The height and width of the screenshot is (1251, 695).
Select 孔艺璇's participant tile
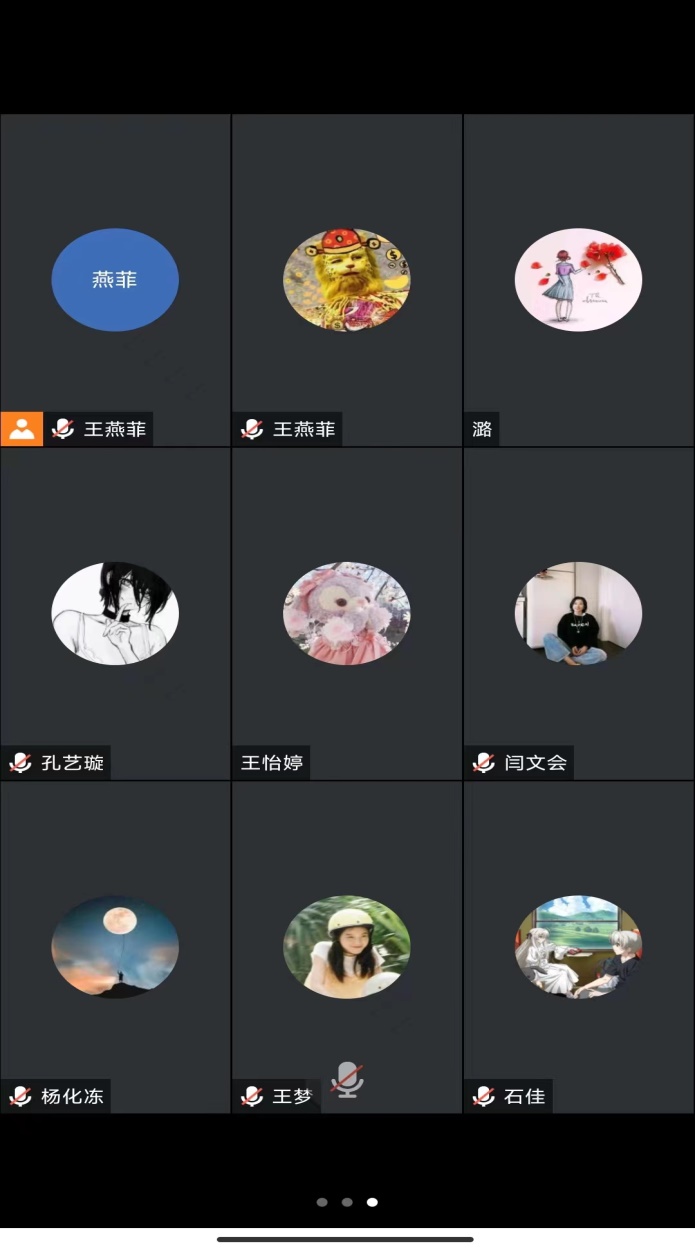coord(115,613)
